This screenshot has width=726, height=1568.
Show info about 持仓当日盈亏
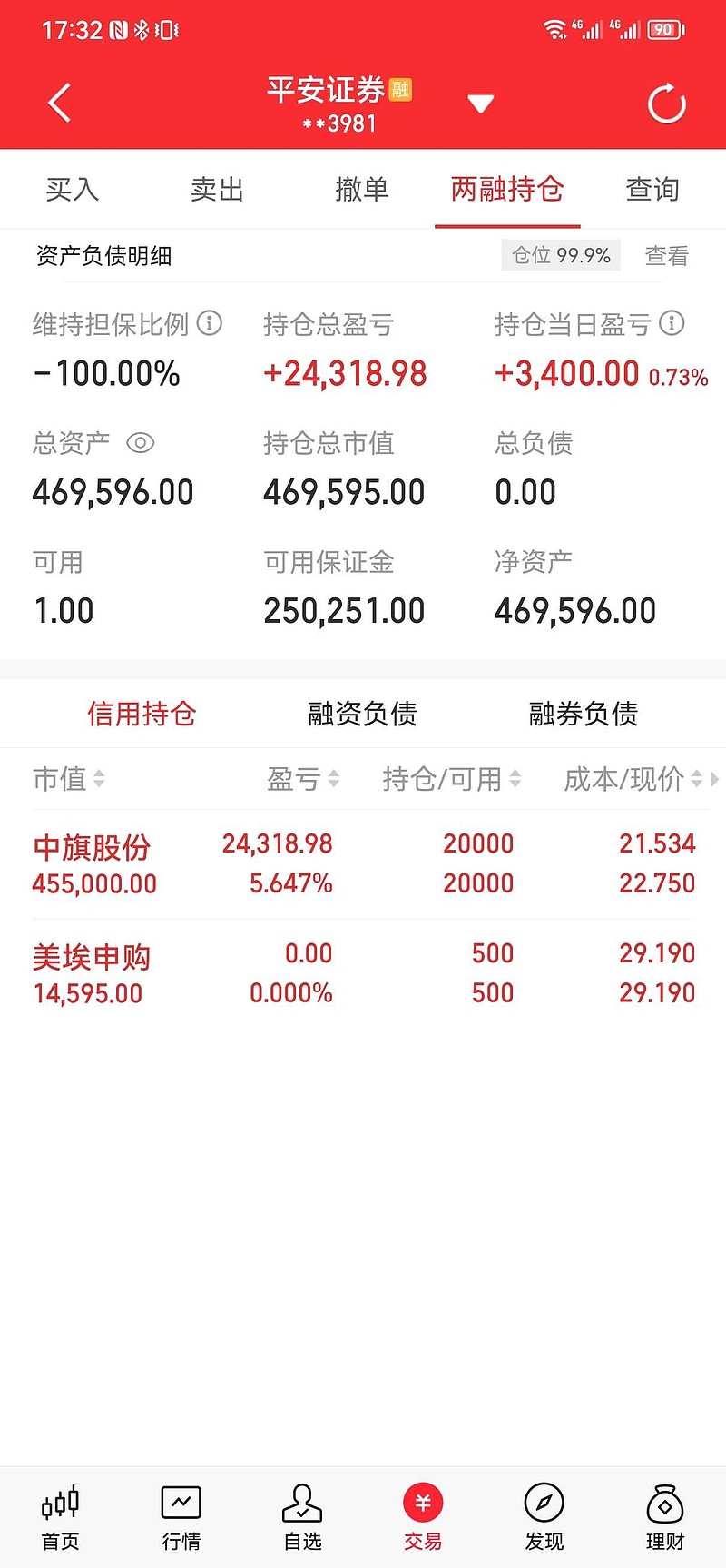pyautogui.click(x=672, y=323)
